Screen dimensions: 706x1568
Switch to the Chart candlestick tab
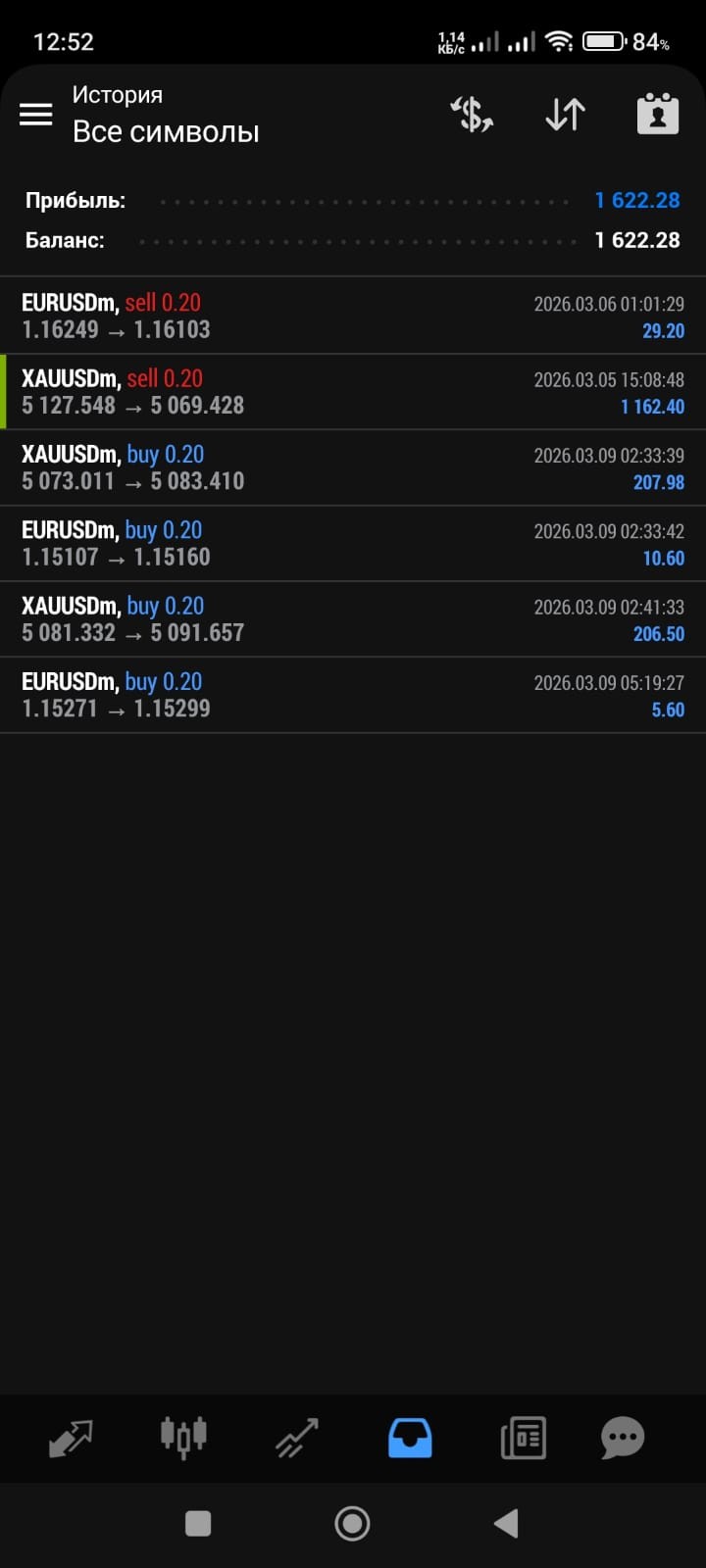coord(183,1439)
